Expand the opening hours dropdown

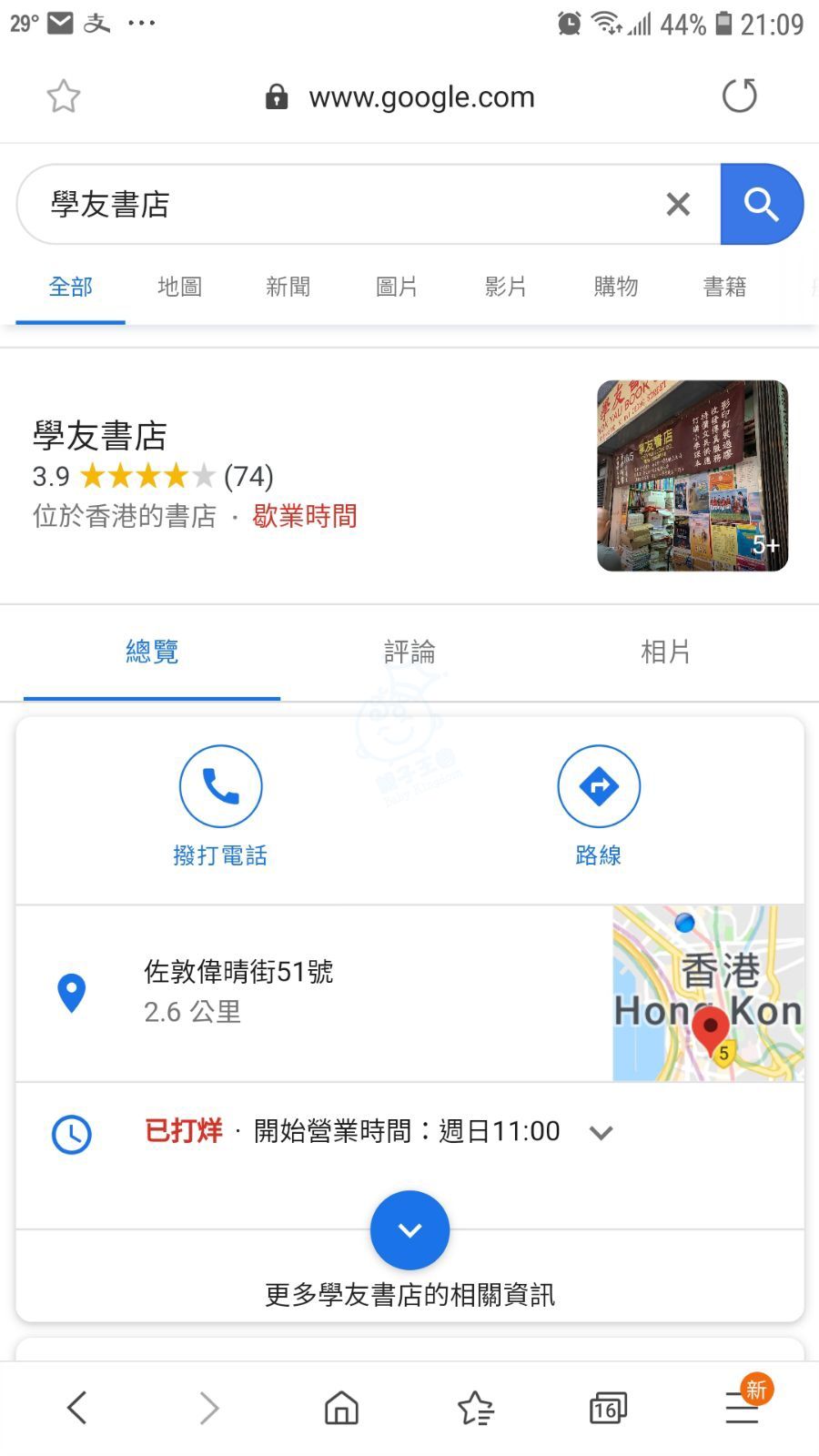pos(601,1133)
